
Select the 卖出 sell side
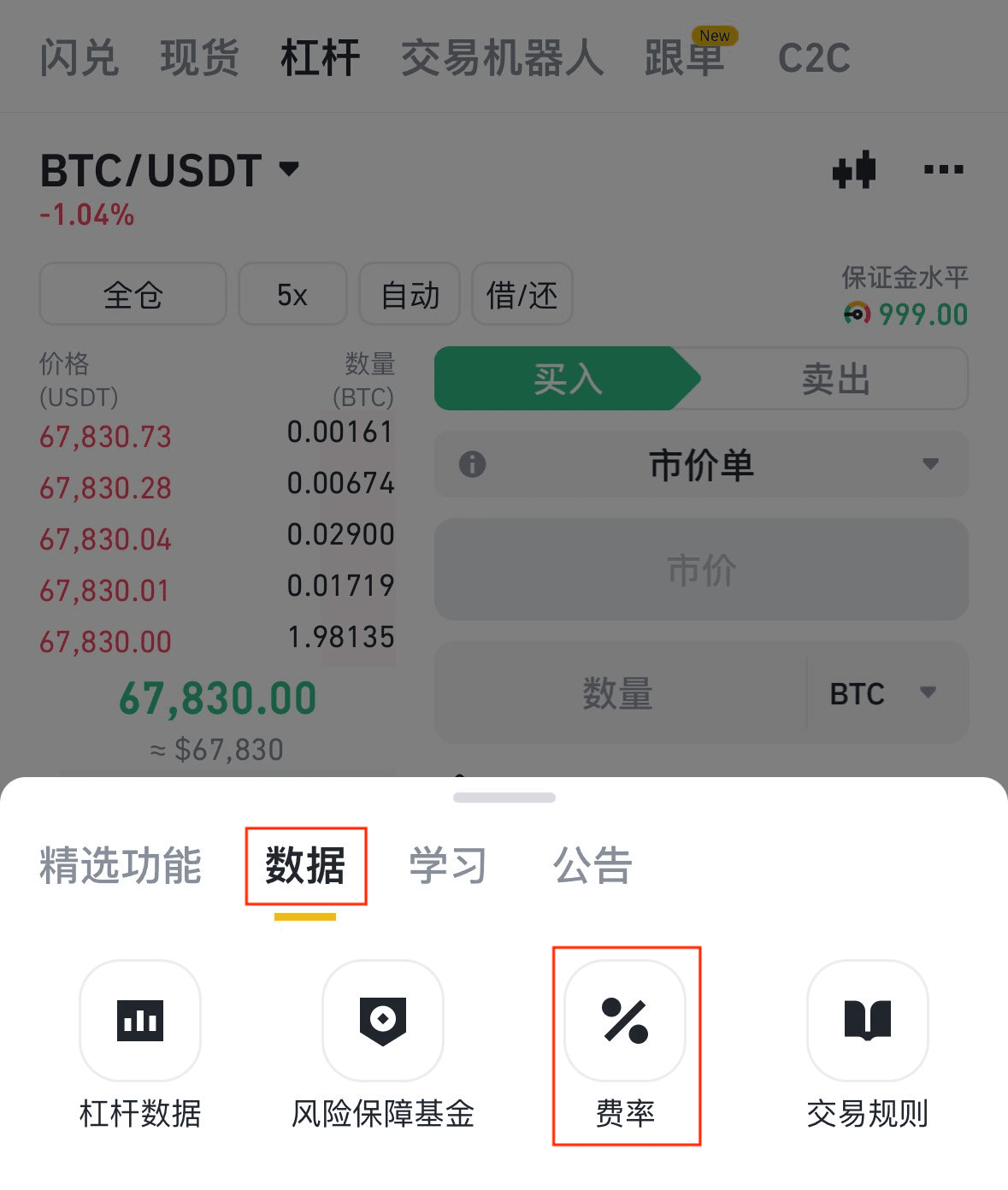pos(835,379)
